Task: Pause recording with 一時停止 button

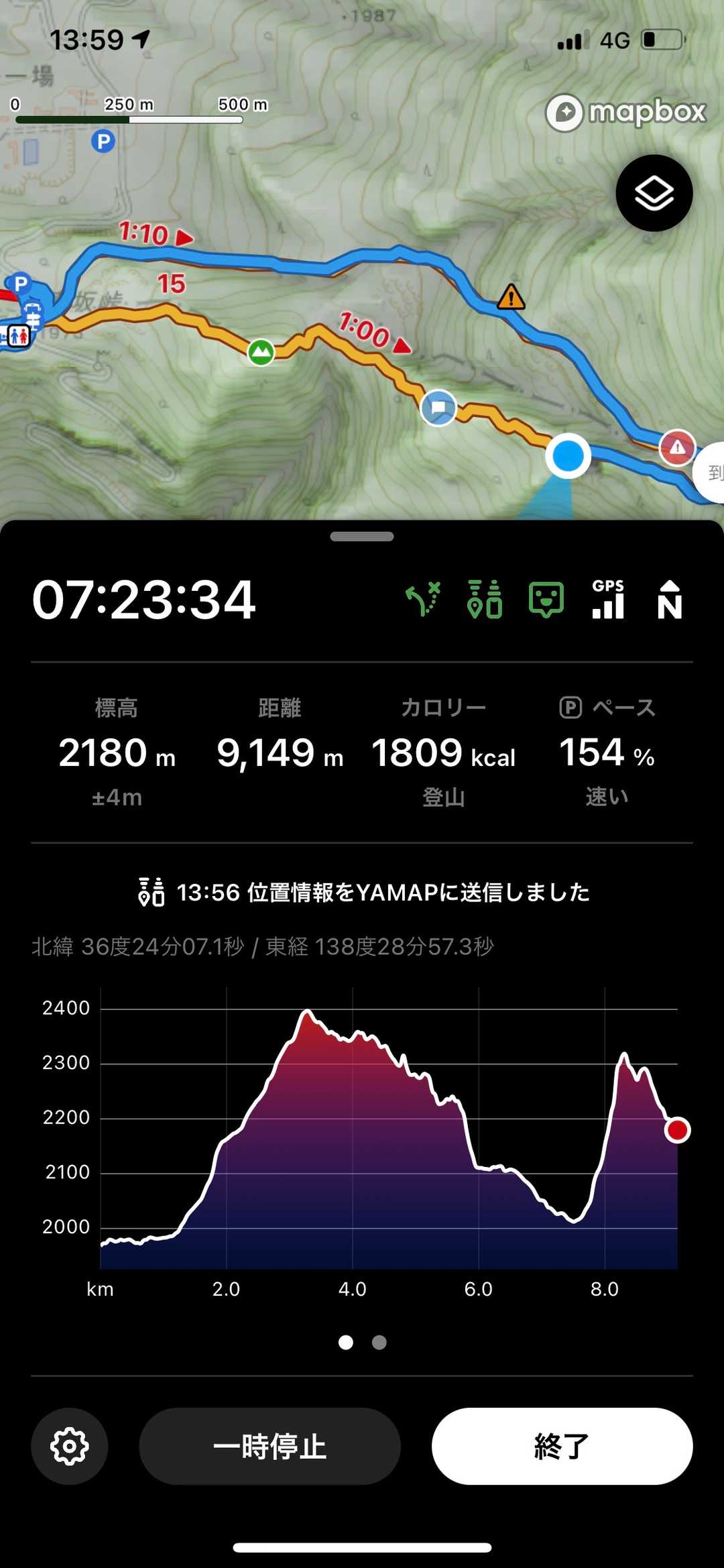Action: (269, 1446)
